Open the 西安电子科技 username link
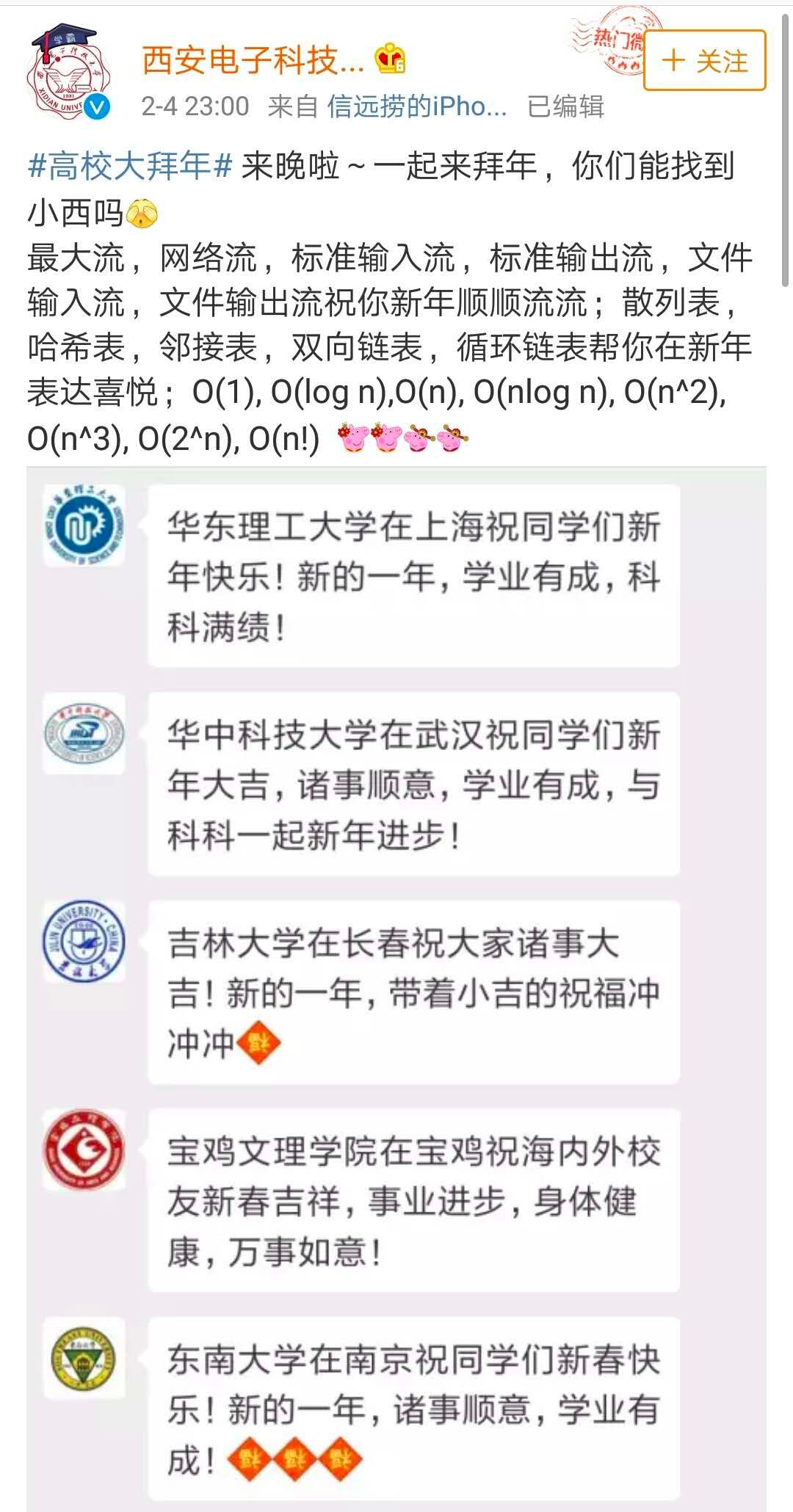793x1512 pixels. point(253,60)
